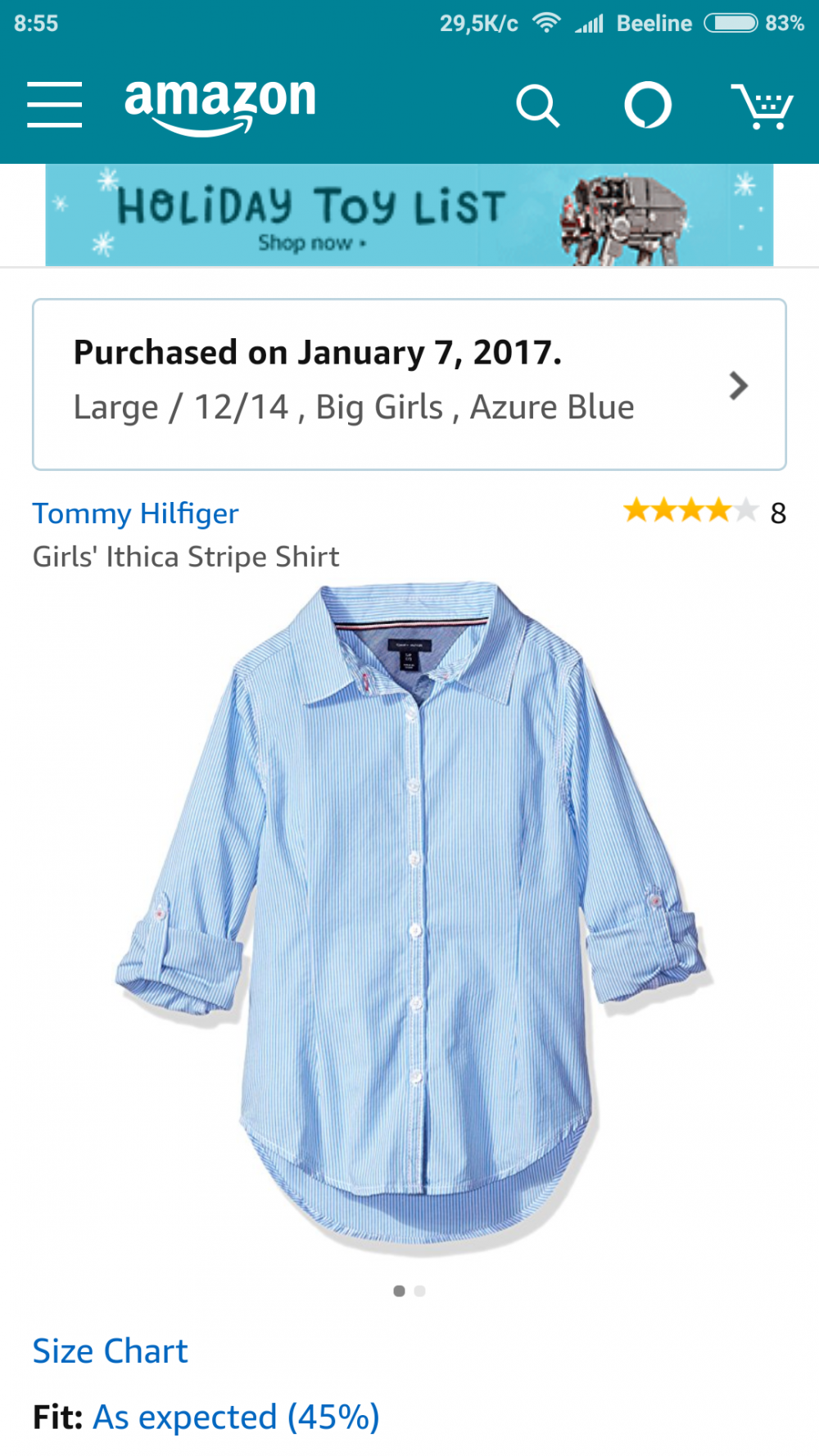819x1456 pixels.
Task: Tap the Amazon logo to go home
Action: (x=219, y=104)
